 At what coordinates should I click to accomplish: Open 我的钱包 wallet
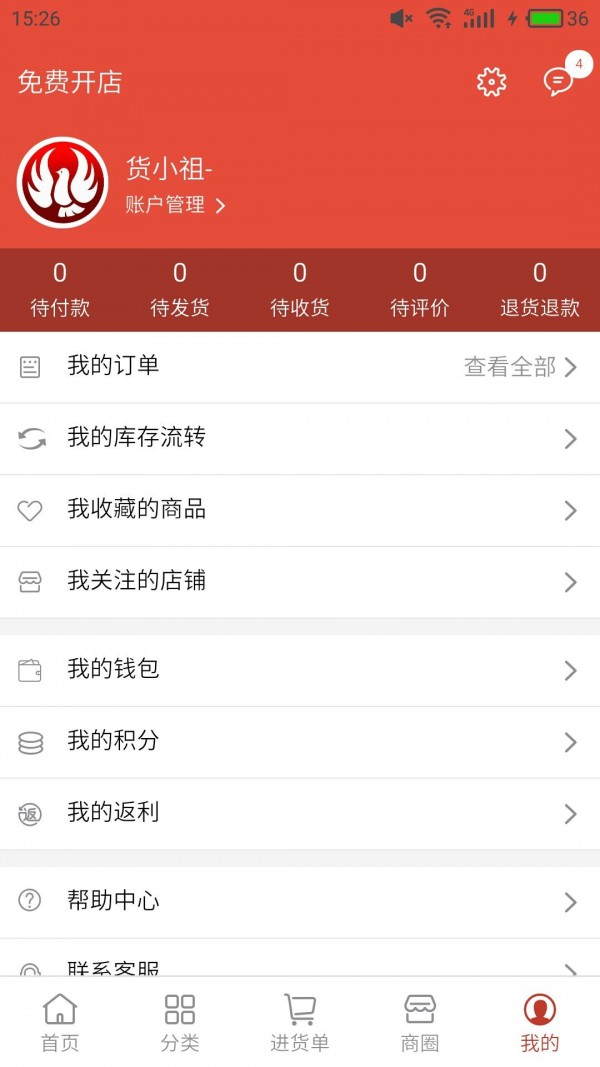click(300, 670)
